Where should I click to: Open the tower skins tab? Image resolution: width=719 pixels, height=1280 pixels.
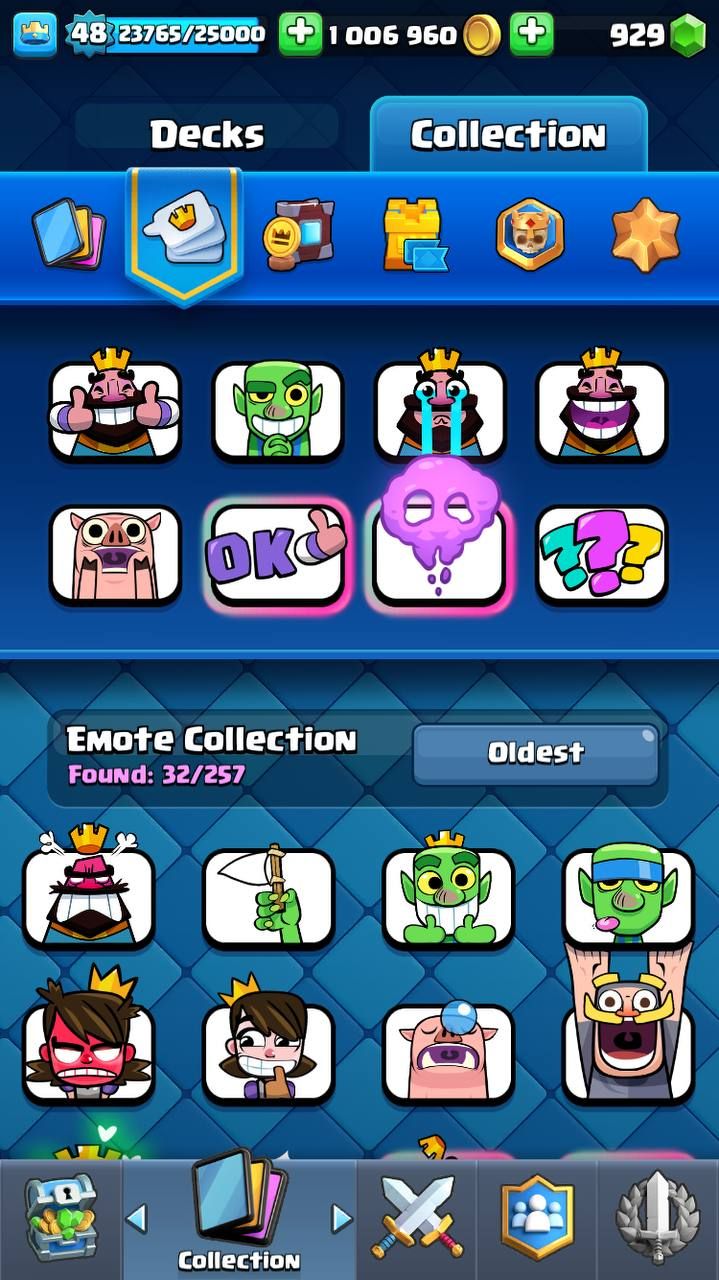click(x=414, y=235)
